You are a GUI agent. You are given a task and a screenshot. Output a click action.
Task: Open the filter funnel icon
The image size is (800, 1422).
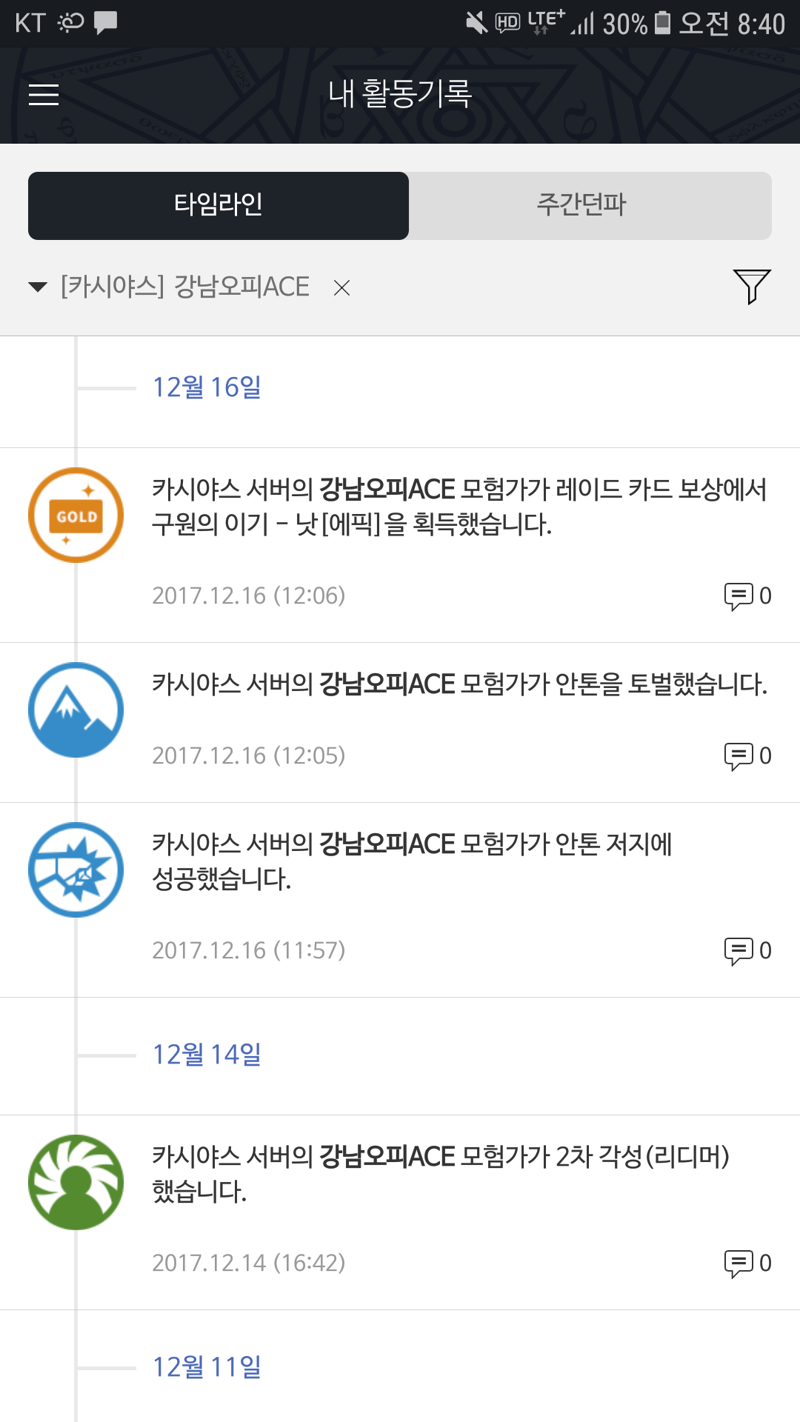pos(752,287)
